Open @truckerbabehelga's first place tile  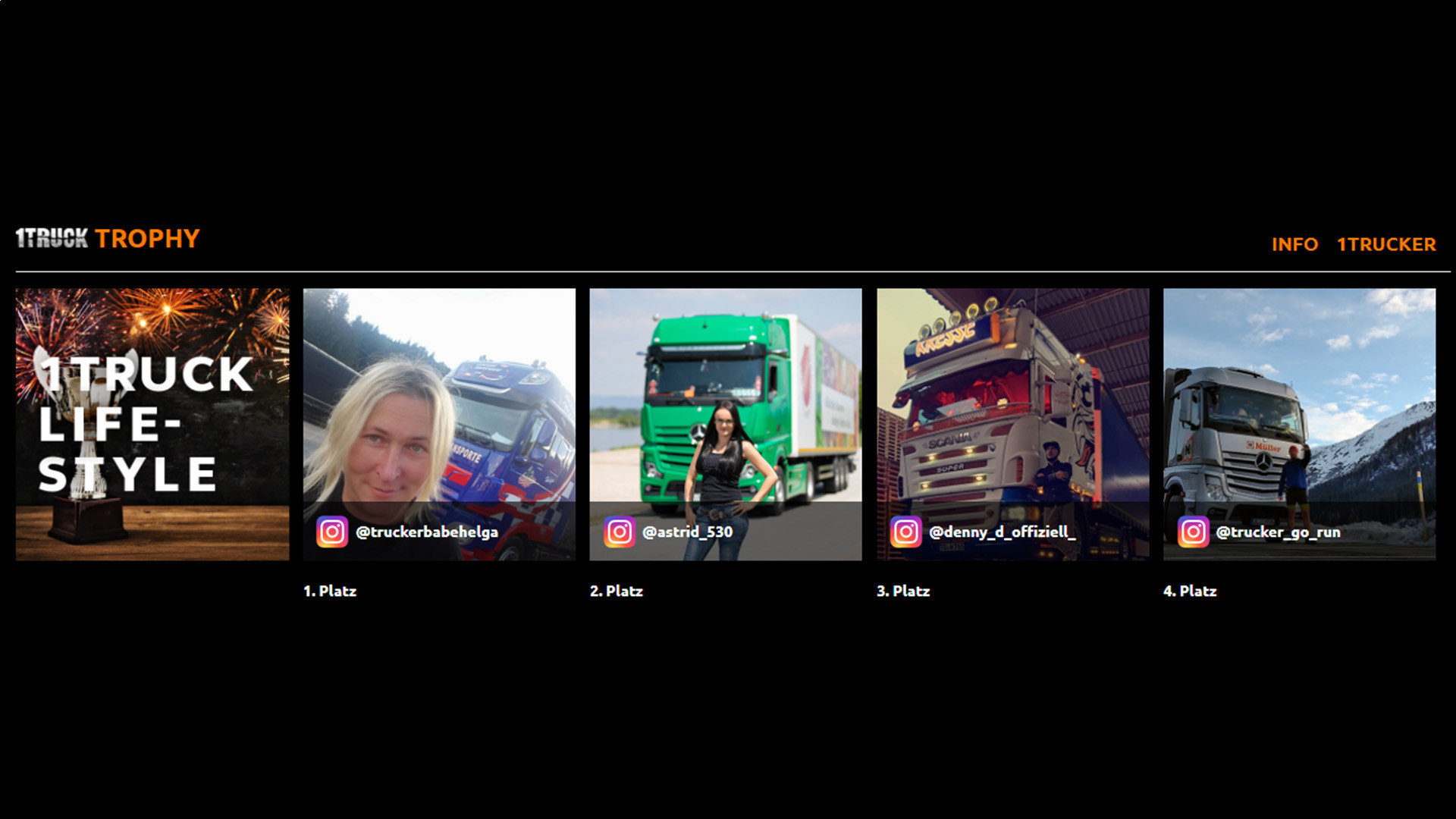(439, 424)
